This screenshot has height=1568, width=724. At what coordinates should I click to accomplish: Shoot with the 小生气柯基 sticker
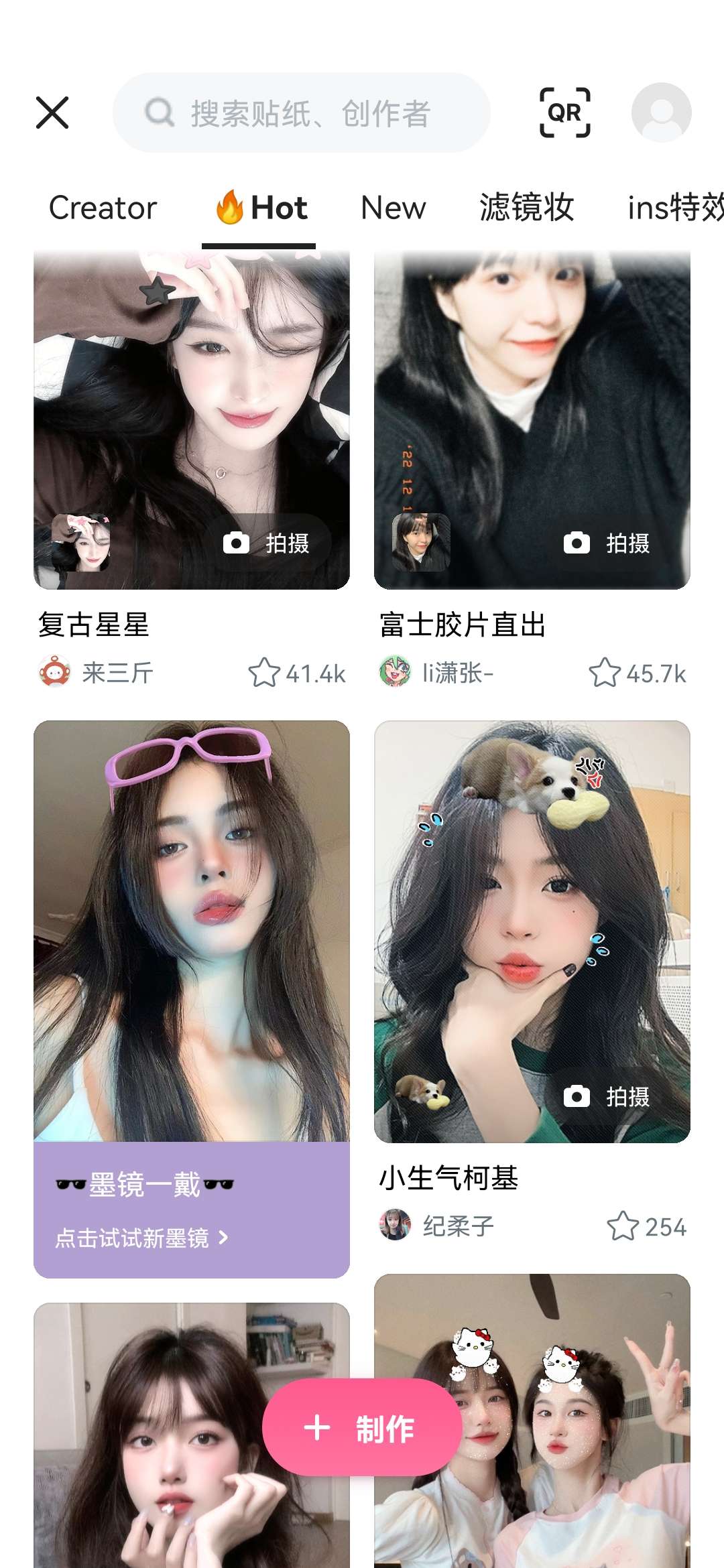coord(607,1096)
